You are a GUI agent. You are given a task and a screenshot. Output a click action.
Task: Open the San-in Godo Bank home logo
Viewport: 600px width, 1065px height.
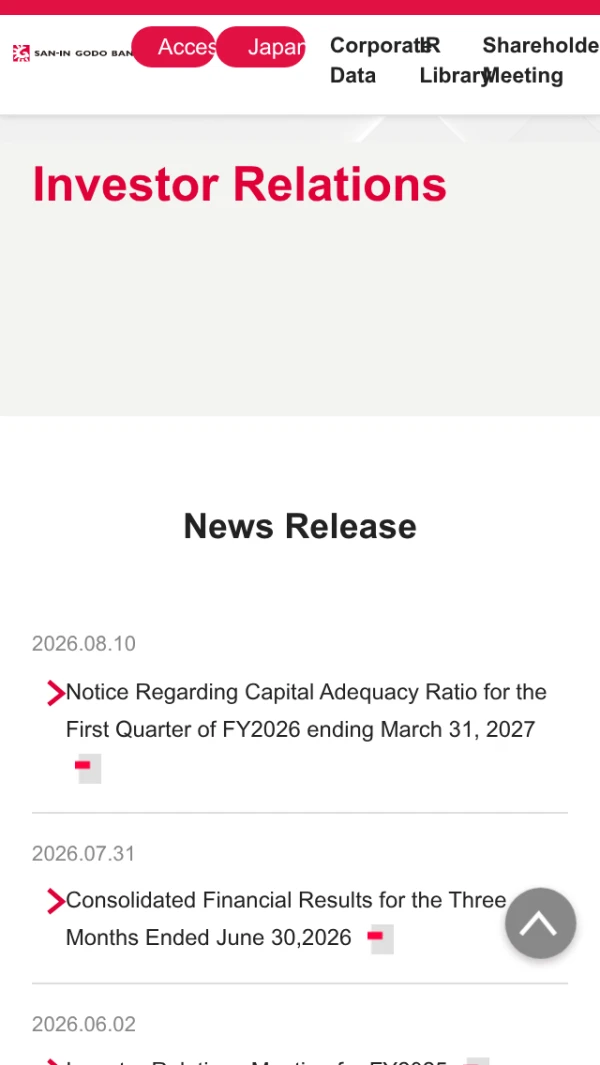(x=71, y=53)
